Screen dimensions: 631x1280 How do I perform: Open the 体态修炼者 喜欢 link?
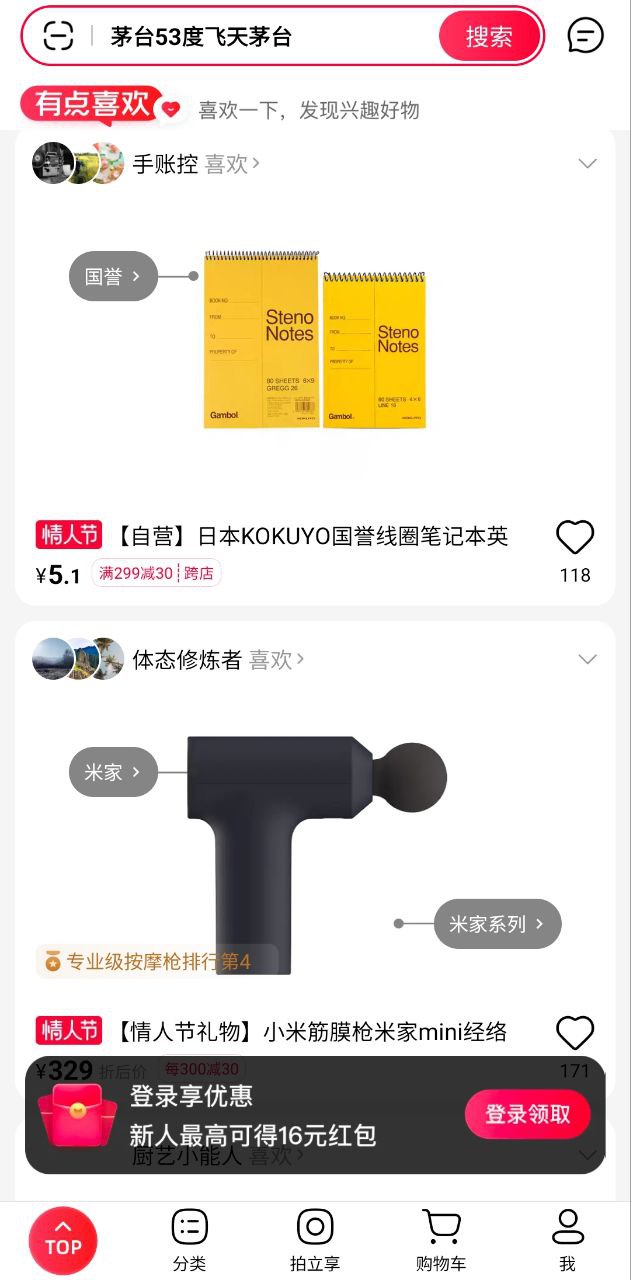(x=218, y=660)
